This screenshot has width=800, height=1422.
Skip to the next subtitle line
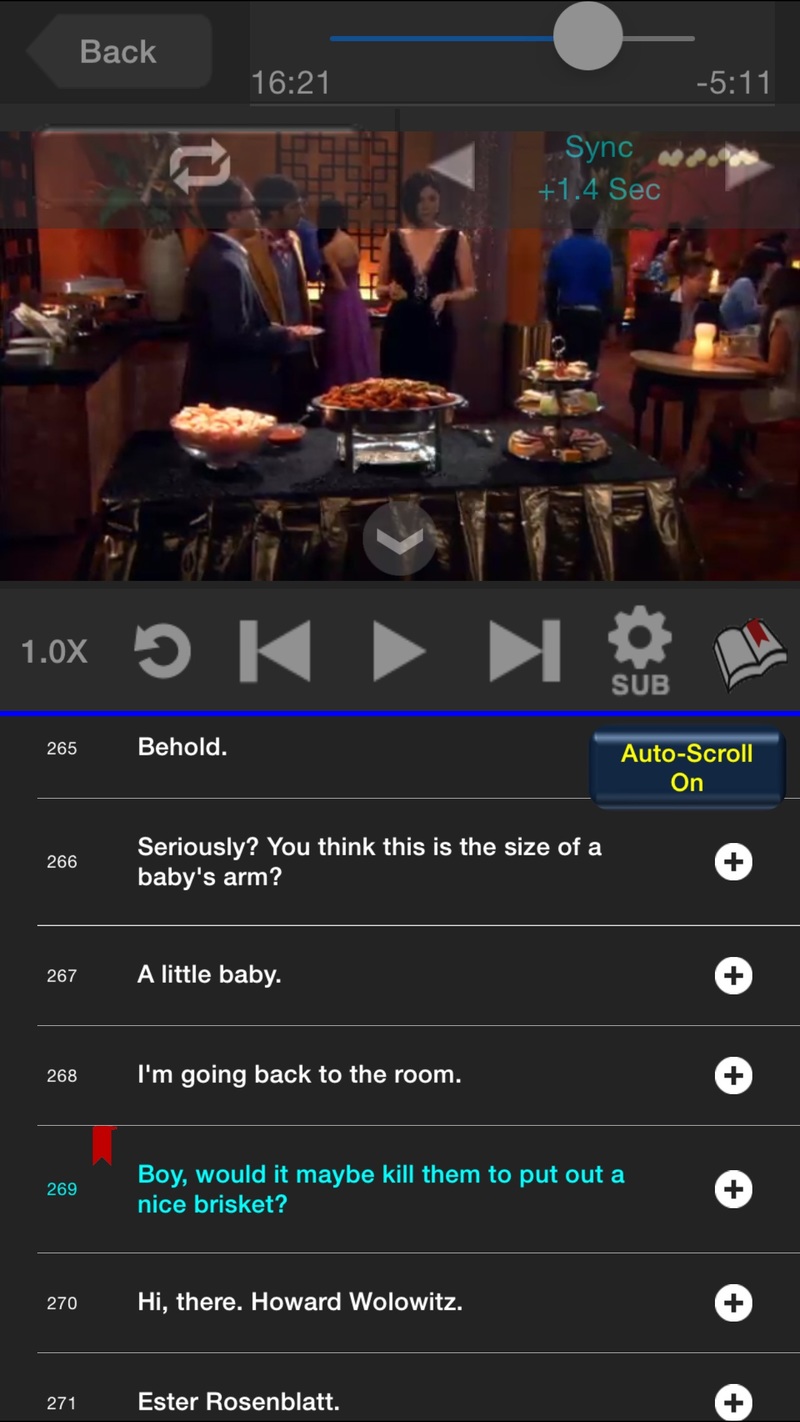tap(524, 652)
